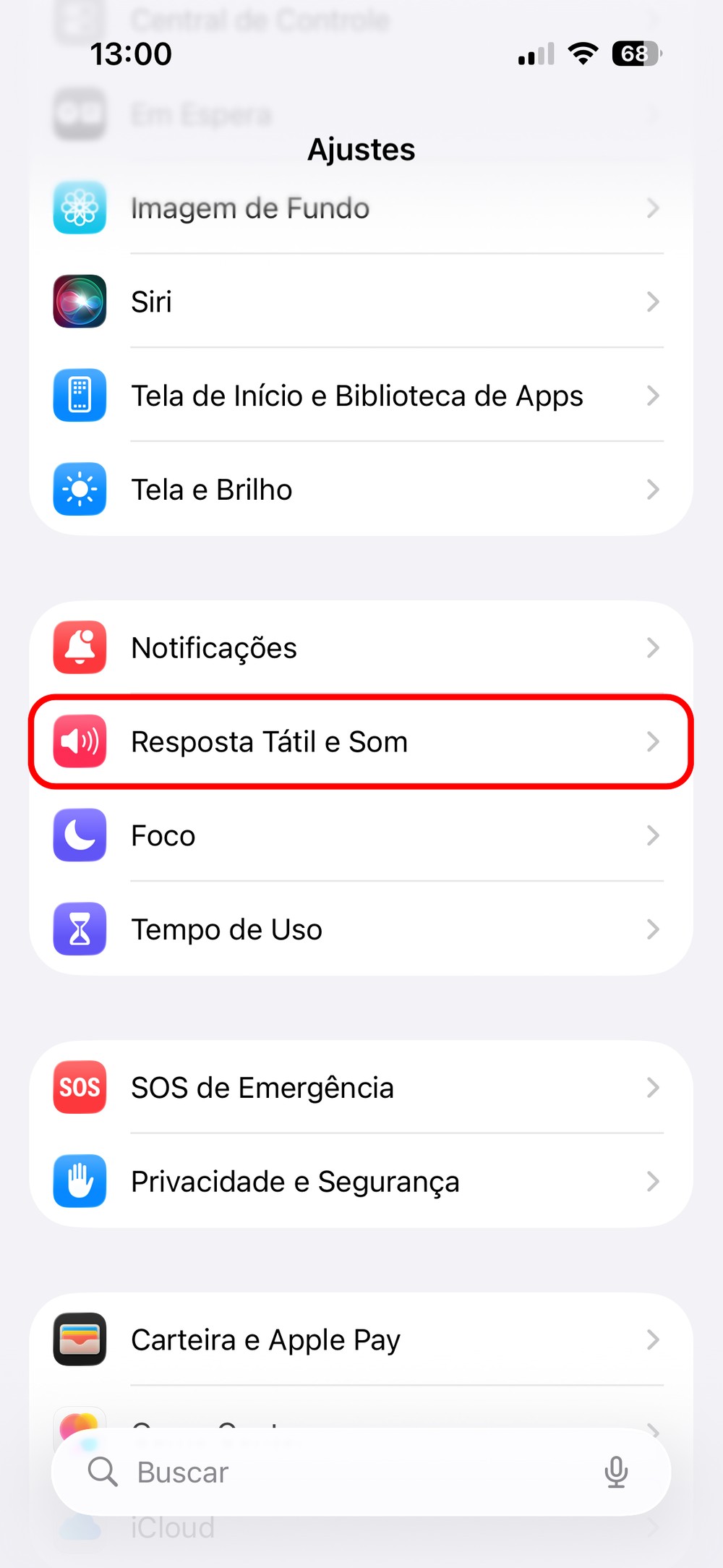The height and width of the screenshot is (1568, 723).
Task: Open Notificações settings
Action: 360,648
